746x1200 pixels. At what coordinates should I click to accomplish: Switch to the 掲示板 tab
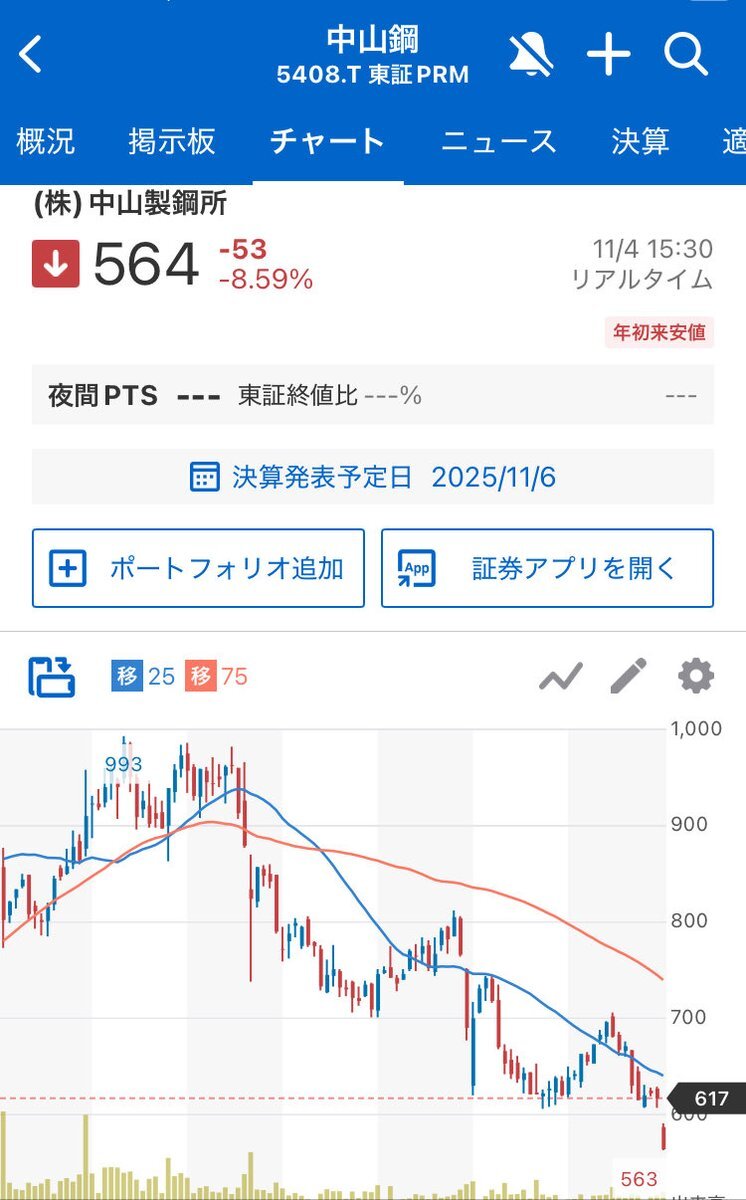pyautogui.click(x=171, y=141)
